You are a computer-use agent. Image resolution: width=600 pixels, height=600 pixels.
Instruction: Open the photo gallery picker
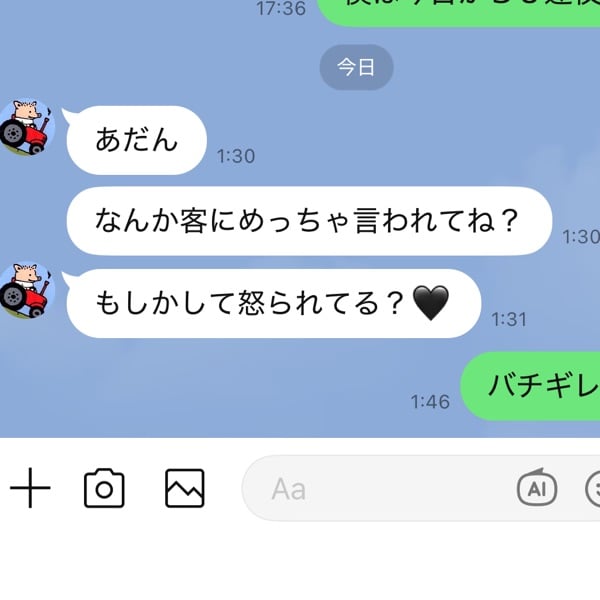184,489
